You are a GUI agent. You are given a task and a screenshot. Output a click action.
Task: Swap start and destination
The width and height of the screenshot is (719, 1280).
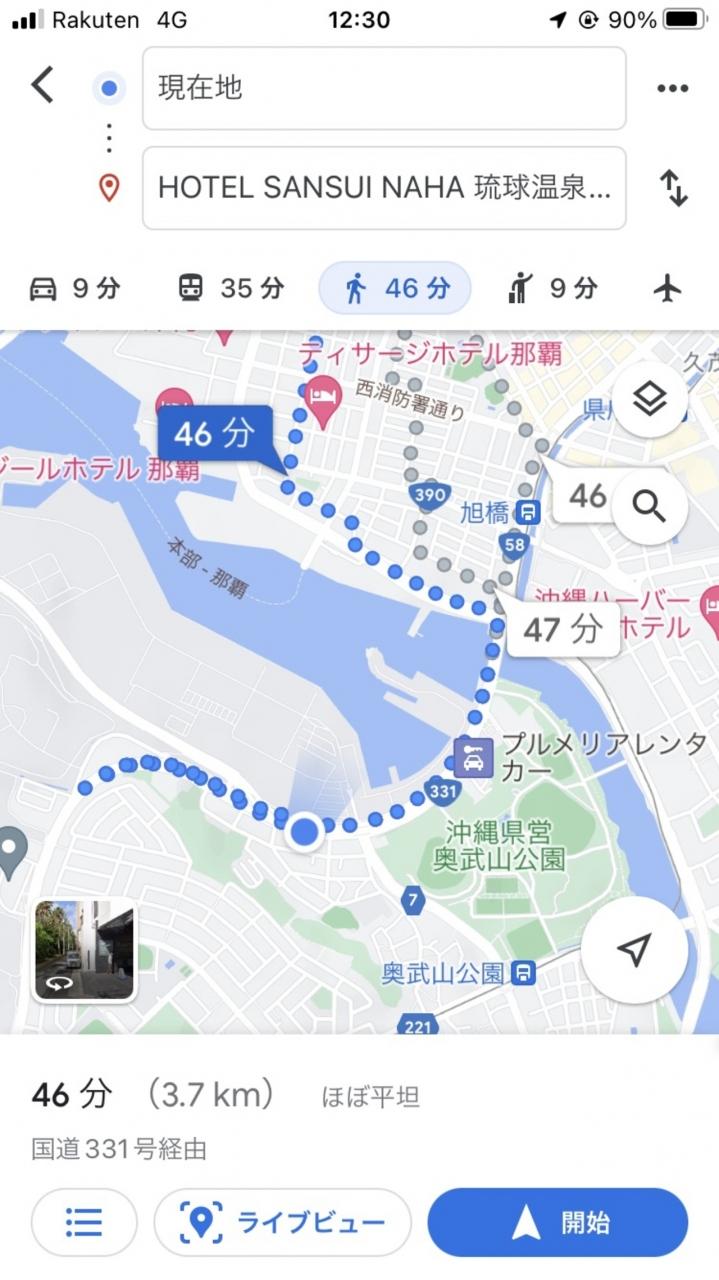(673, 188)
